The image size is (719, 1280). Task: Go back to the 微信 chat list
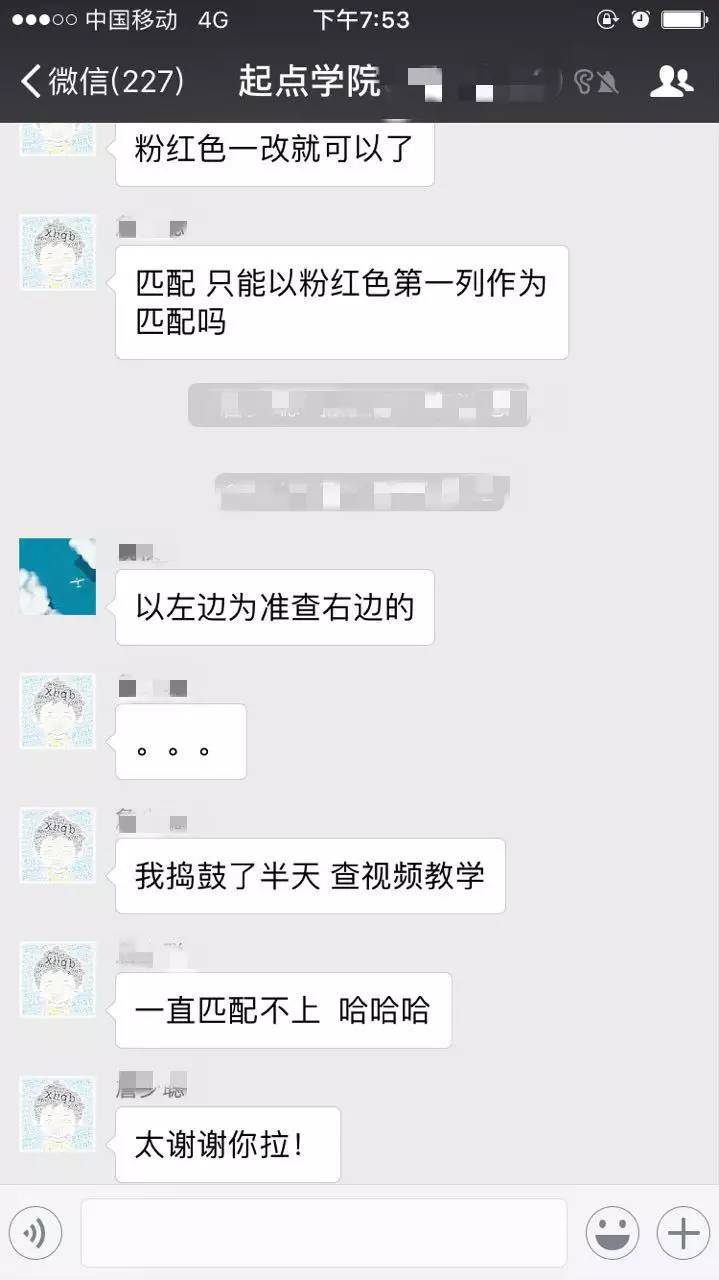pyautogui.click(x=100, y=82)
